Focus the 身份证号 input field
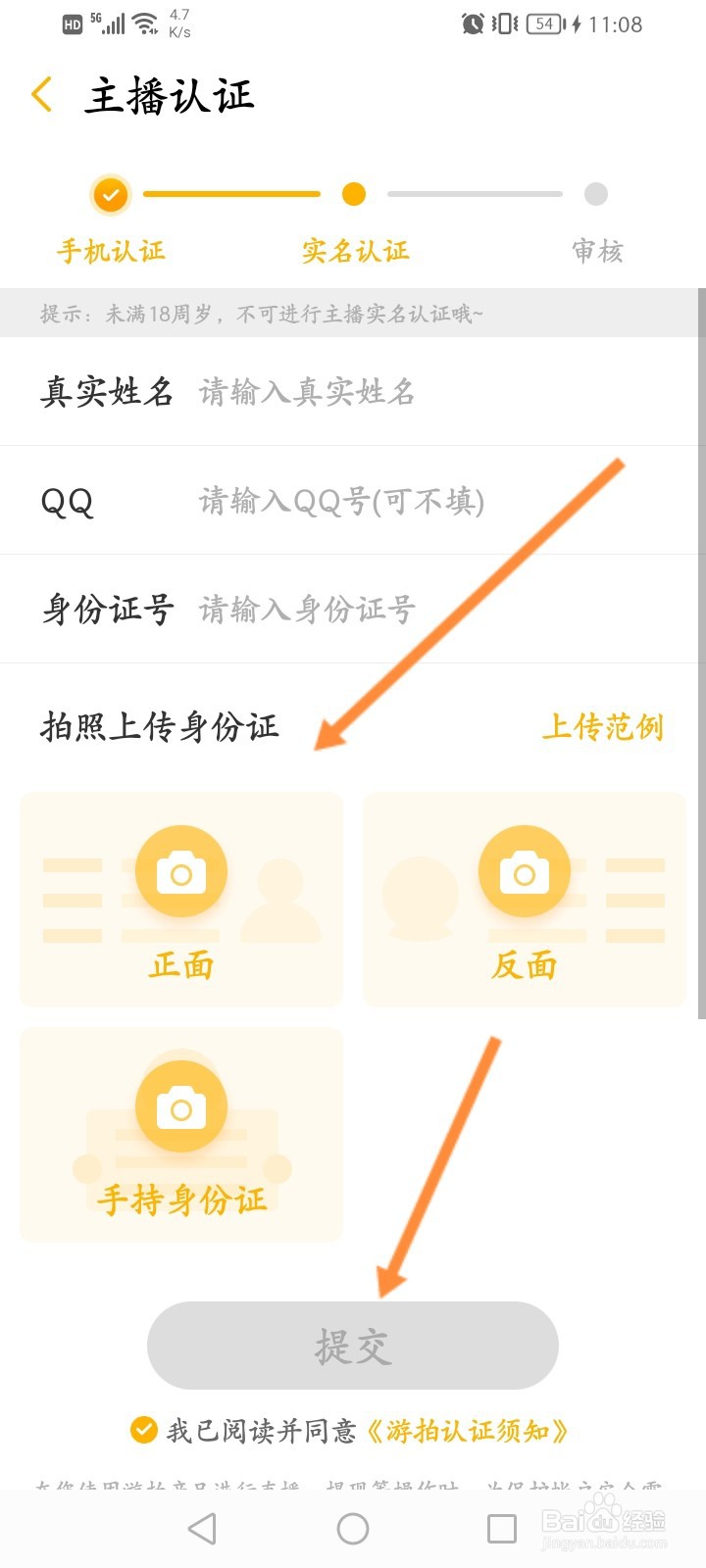This screenshot has height=1568, width=706. 441,610
